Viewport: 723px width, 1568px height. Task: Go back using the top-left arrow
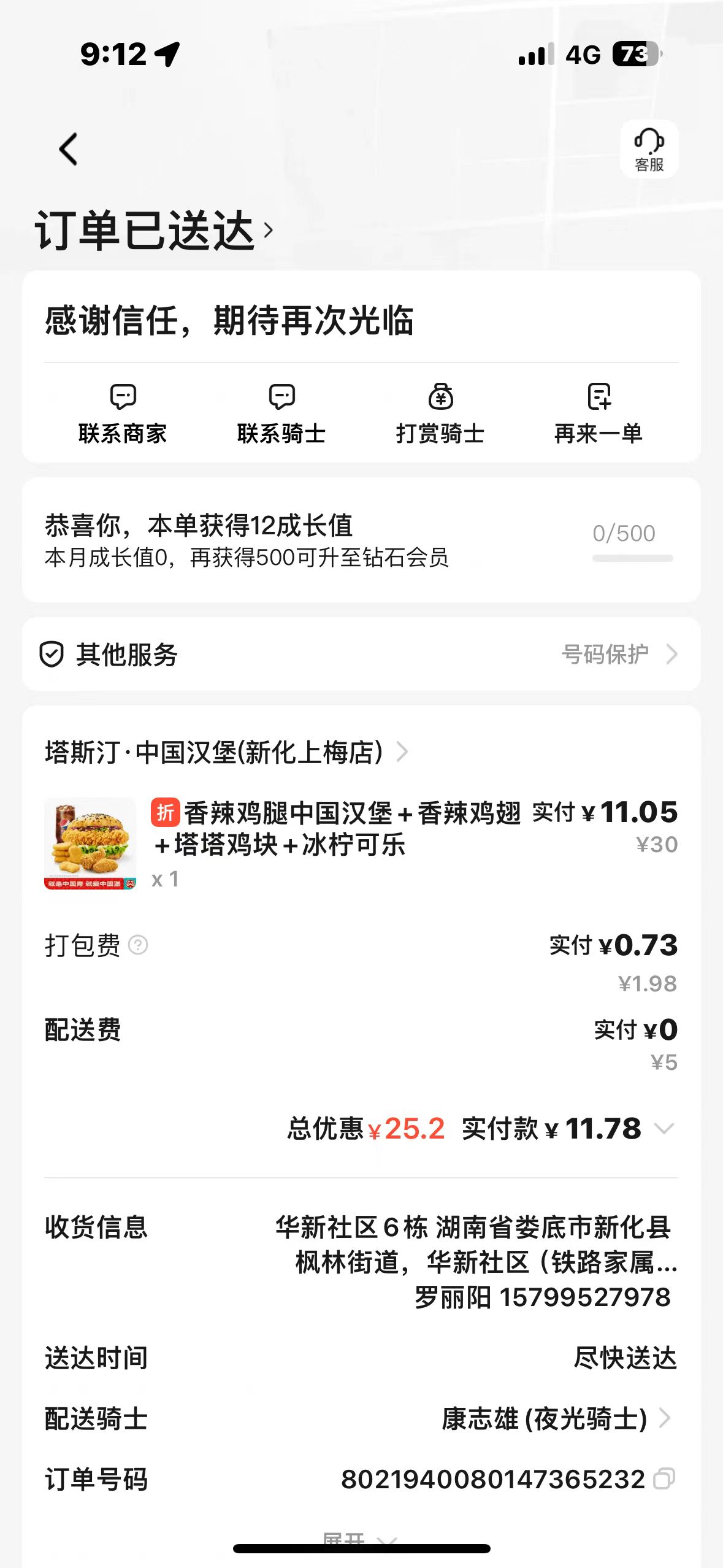coord(69,149)
